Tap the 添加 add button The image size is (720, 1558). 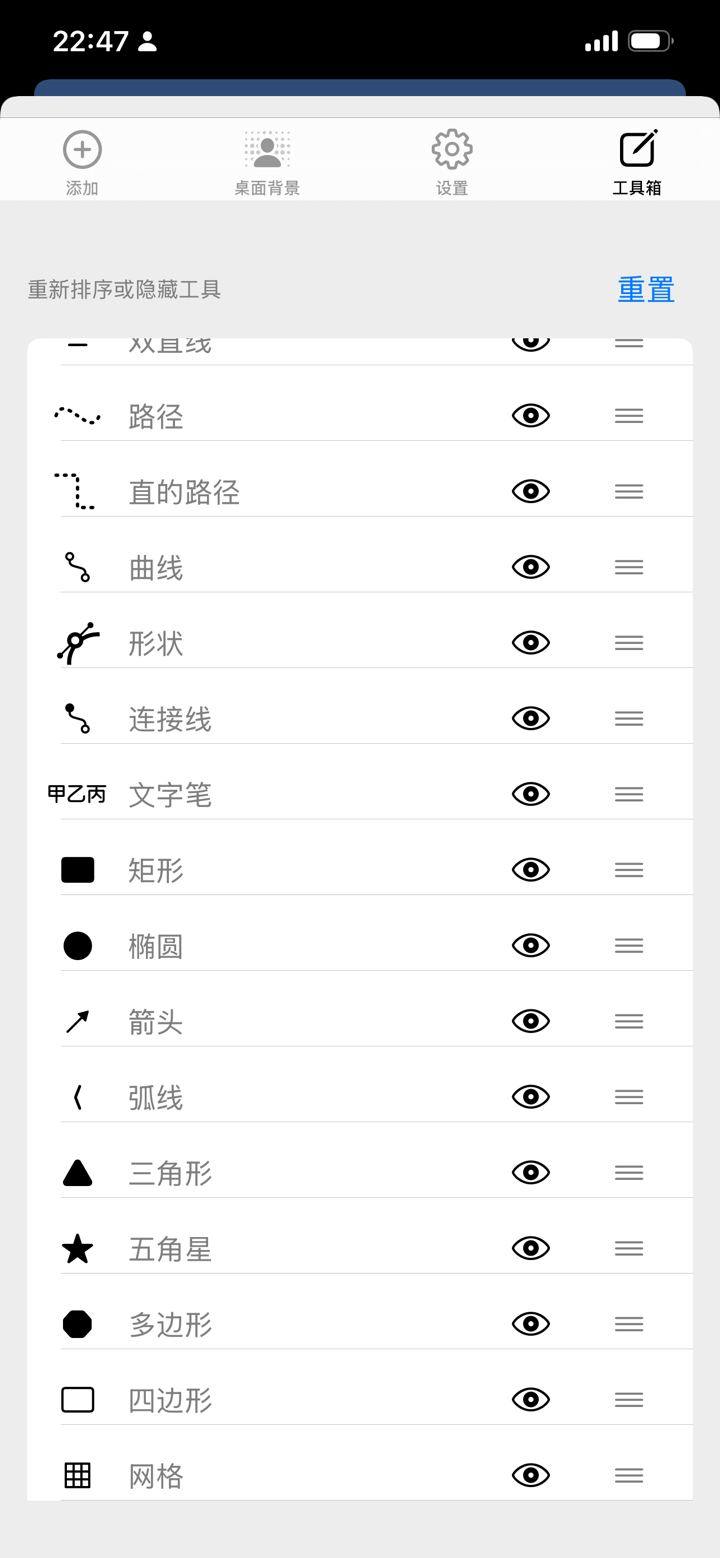click(x=81, y=158)
